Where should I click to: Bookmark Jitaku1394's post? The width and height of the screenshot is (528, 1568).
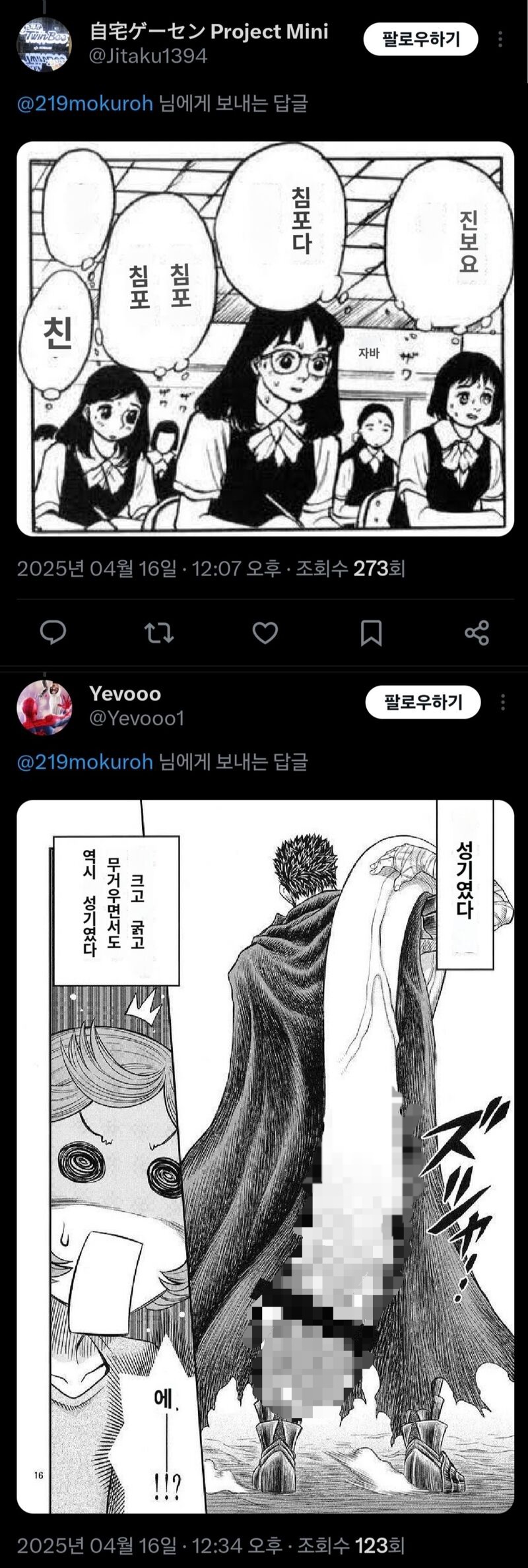(371, 633)
